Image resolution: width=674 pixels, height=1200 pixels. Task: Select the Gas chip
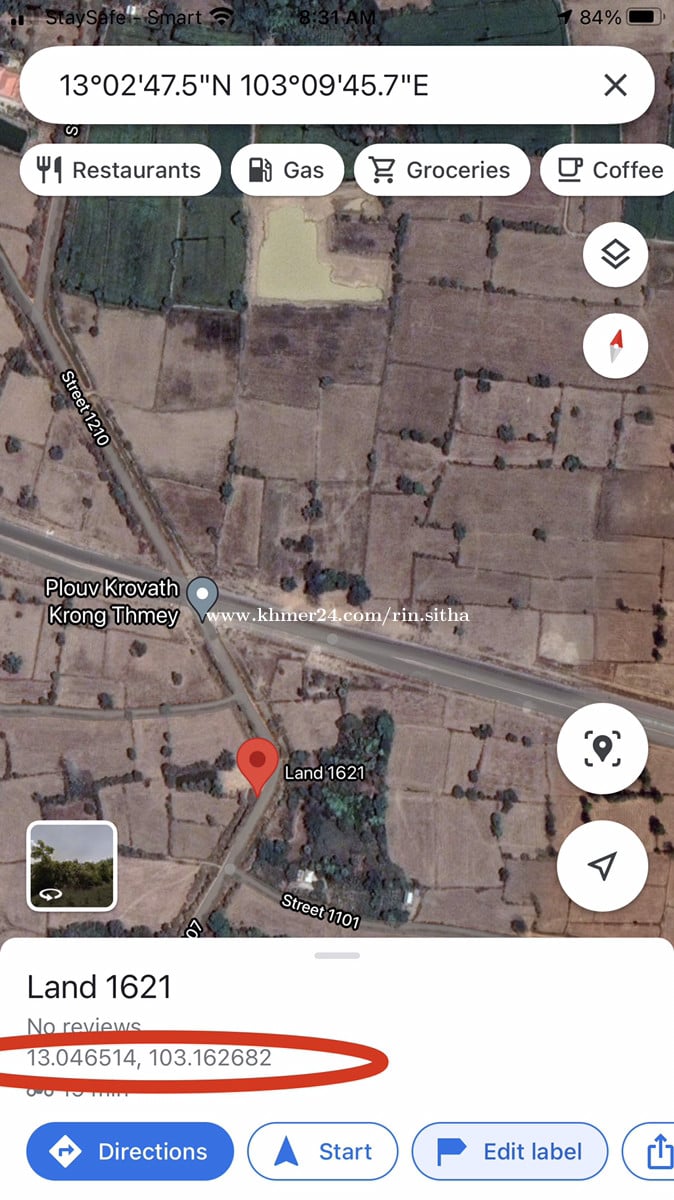[x=287, y=170]
